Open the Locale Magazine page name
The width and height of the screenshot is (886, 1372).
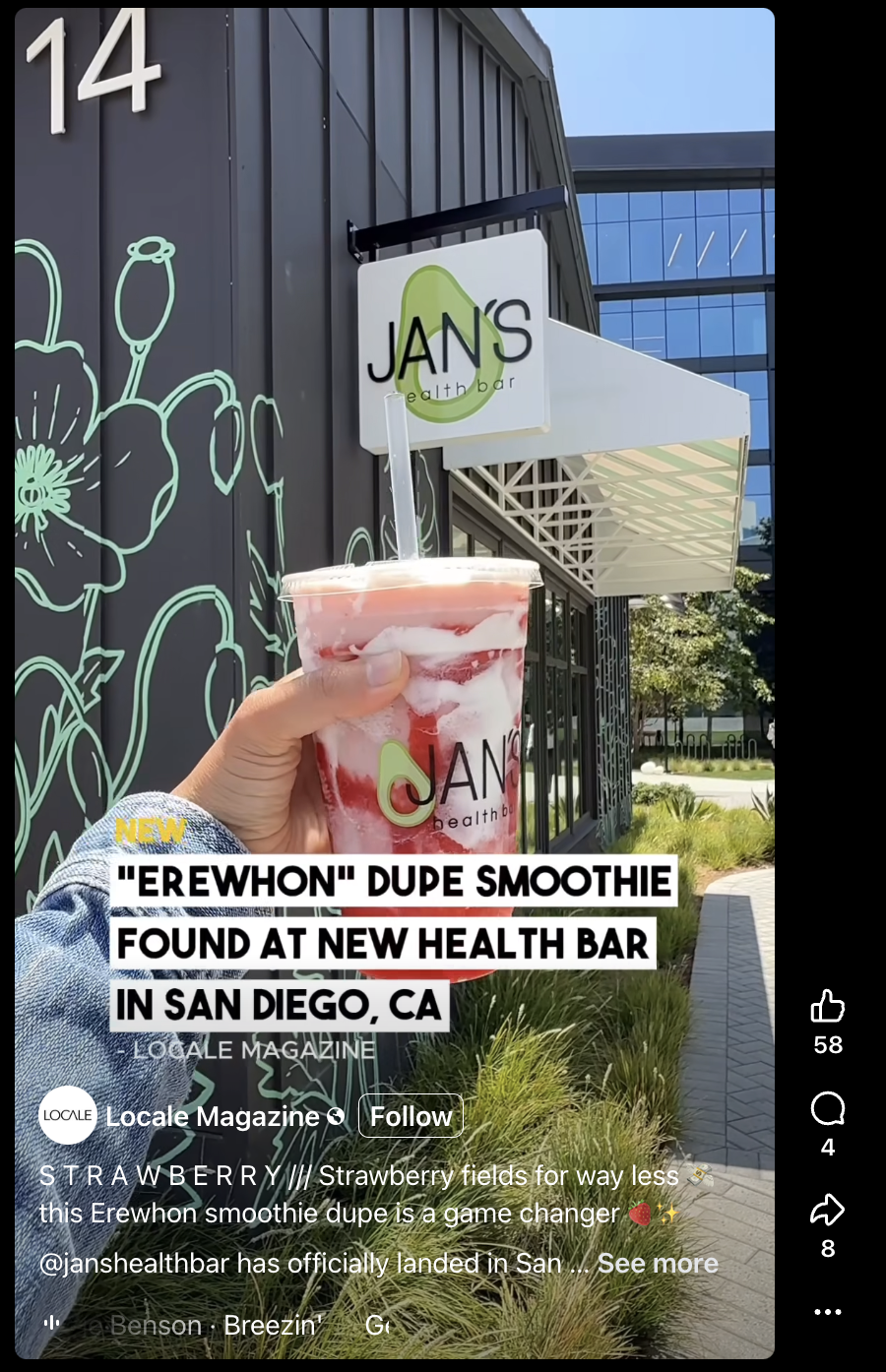212,1116
